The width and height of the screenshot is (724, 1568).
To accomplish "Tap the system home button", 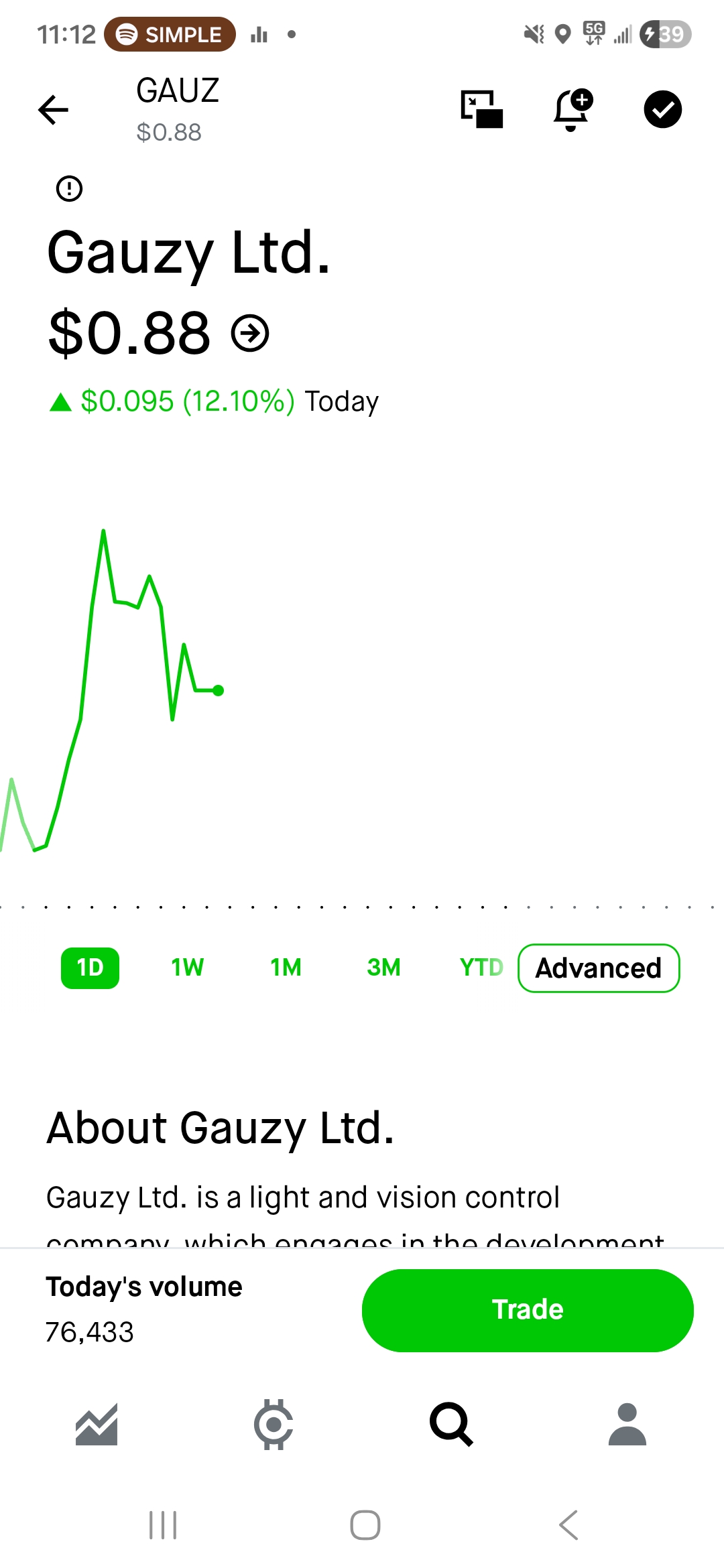I will 365,1525.
